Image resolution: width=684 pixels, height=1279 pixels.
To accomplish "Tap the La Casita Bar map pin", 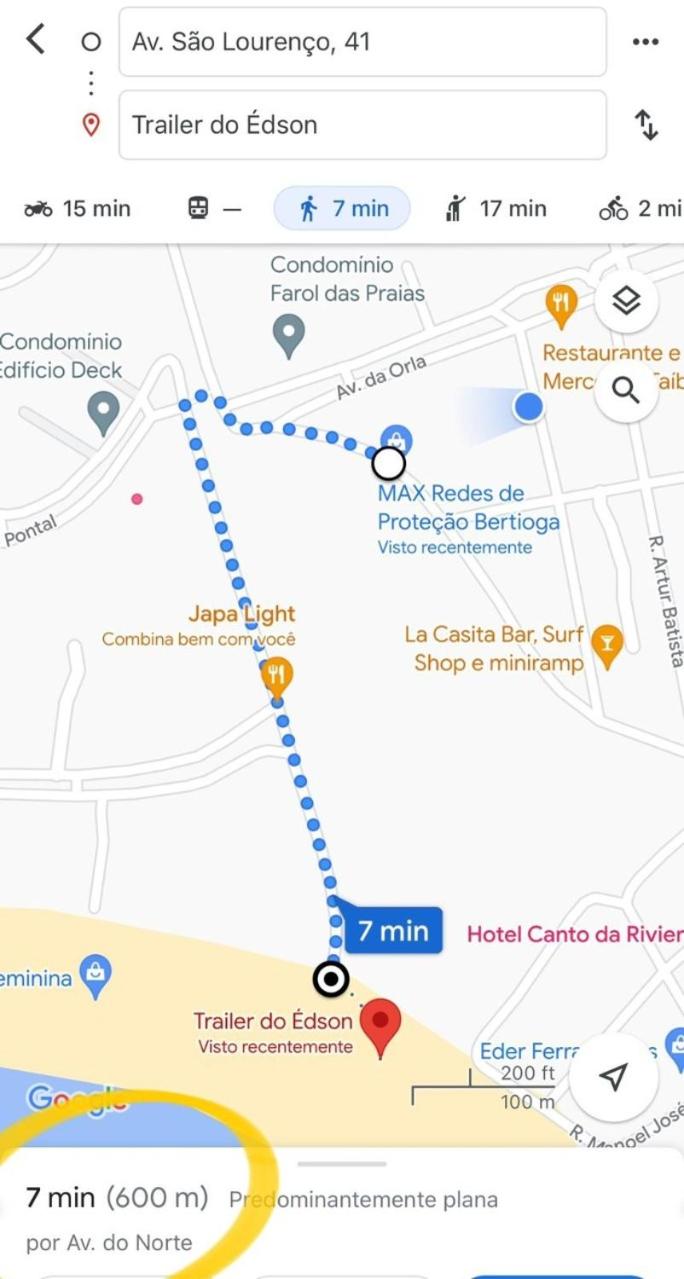I will pos(607,647).
